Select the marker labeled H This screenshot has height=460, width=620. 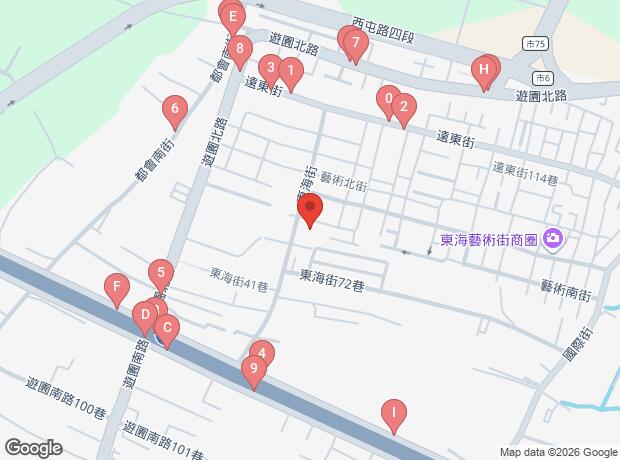[x=484, y=70]
